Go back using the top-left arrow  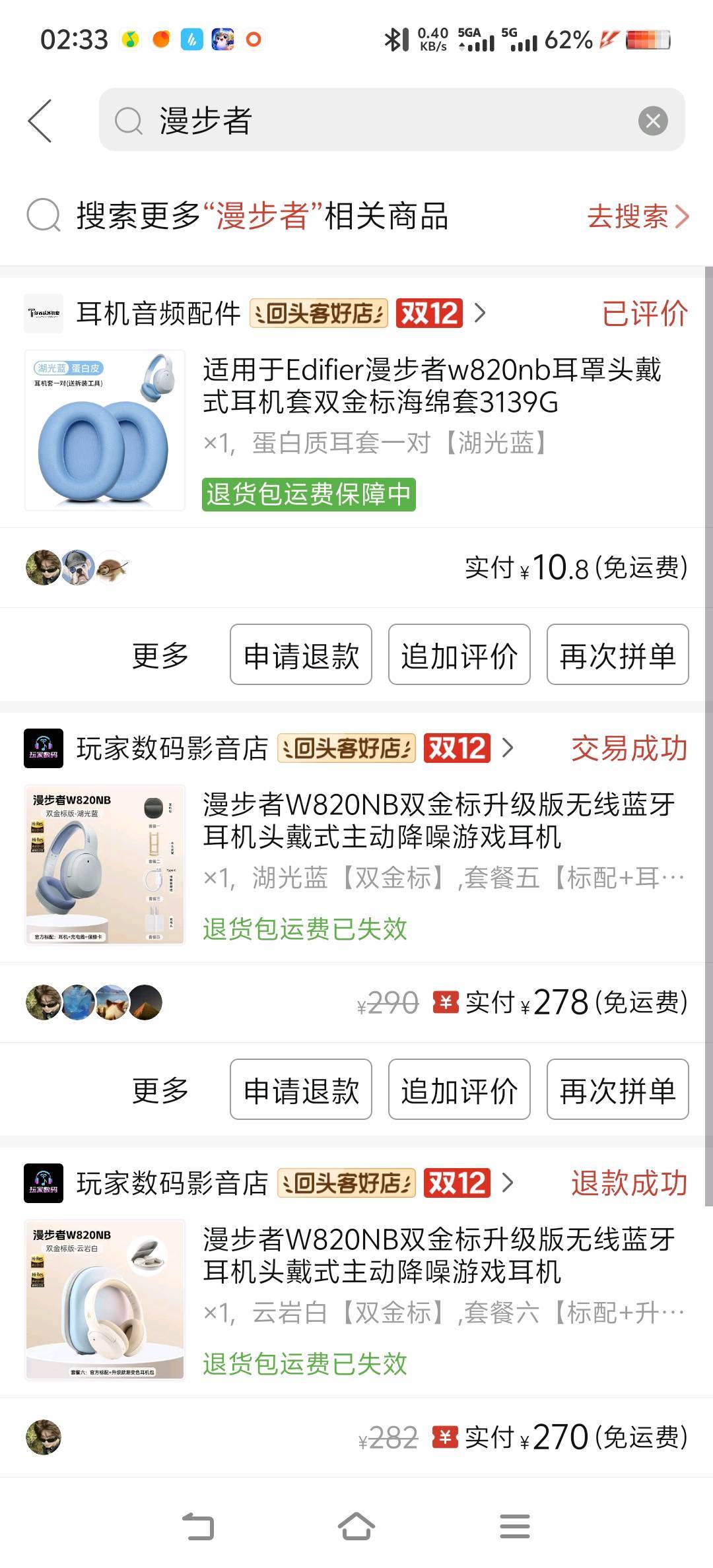tap(40, 121)
